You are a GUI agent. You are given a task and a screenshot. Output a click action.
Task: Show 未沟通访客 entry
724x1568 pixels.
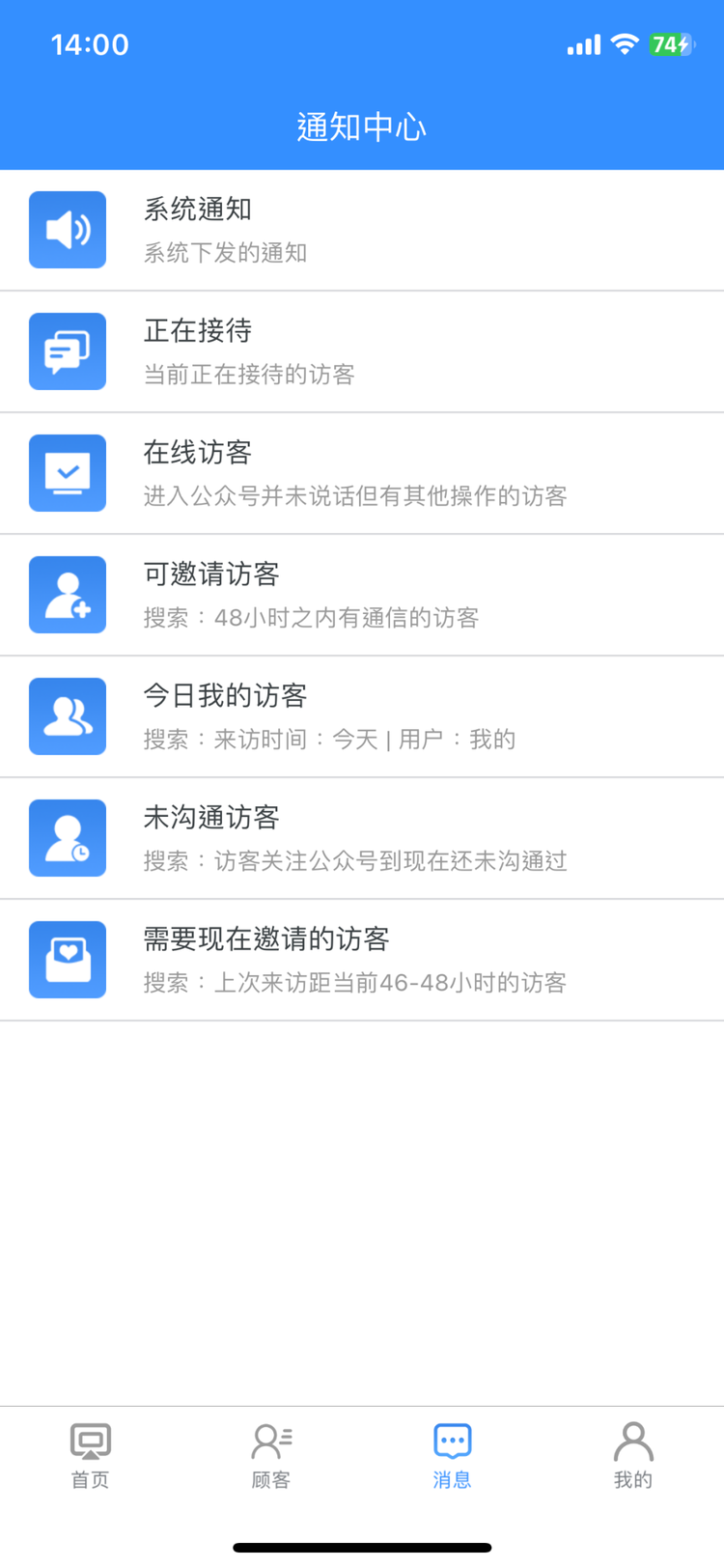pyautogui.click(x=362, y=839)
